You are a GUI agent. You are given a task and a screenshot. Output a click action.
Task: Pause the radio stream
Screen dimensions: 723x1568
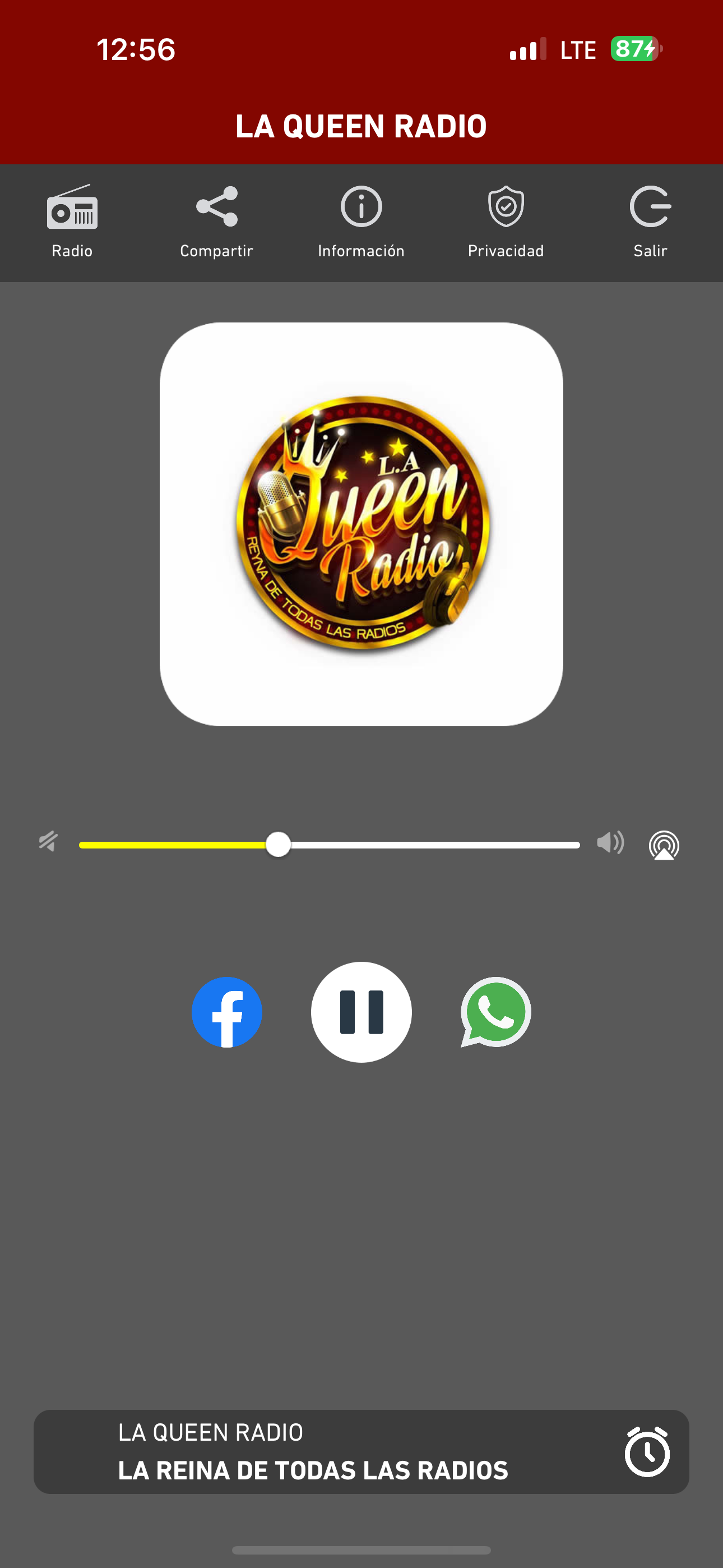(x=361, y=1012)
